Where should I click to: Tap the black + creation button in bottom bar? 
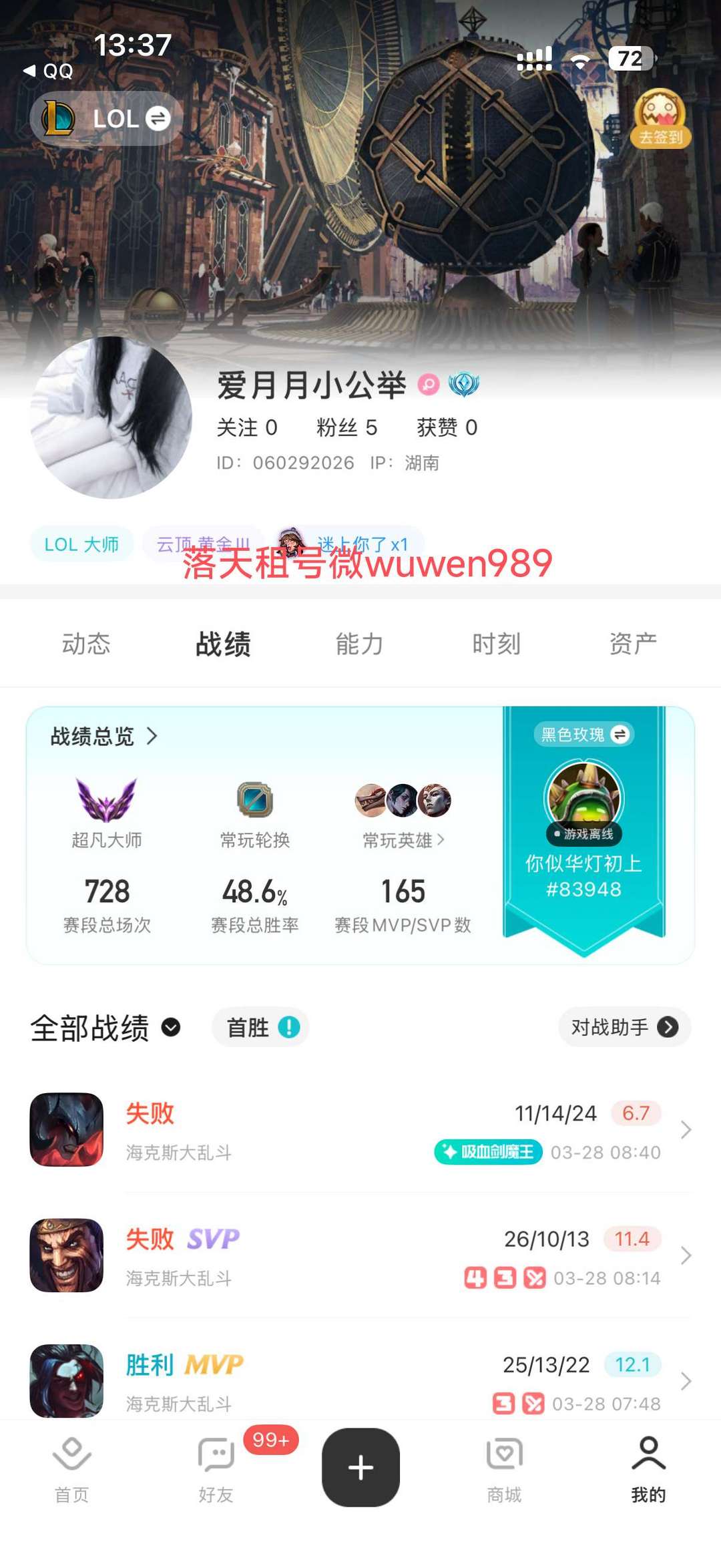[360, 1466]
